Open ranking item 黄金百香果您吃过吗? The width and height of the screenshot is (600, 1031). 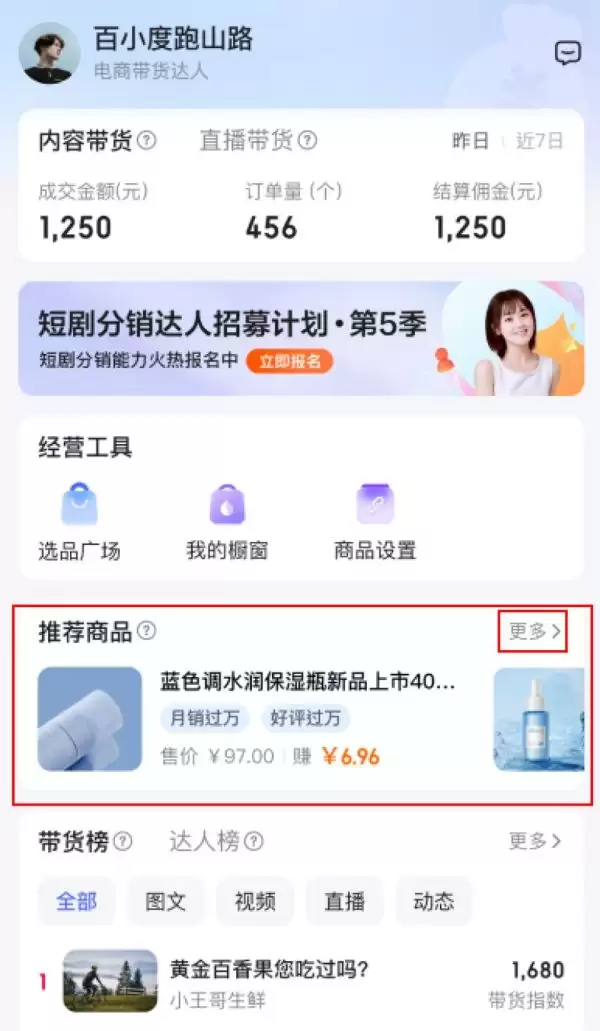[x=270, y=980]
